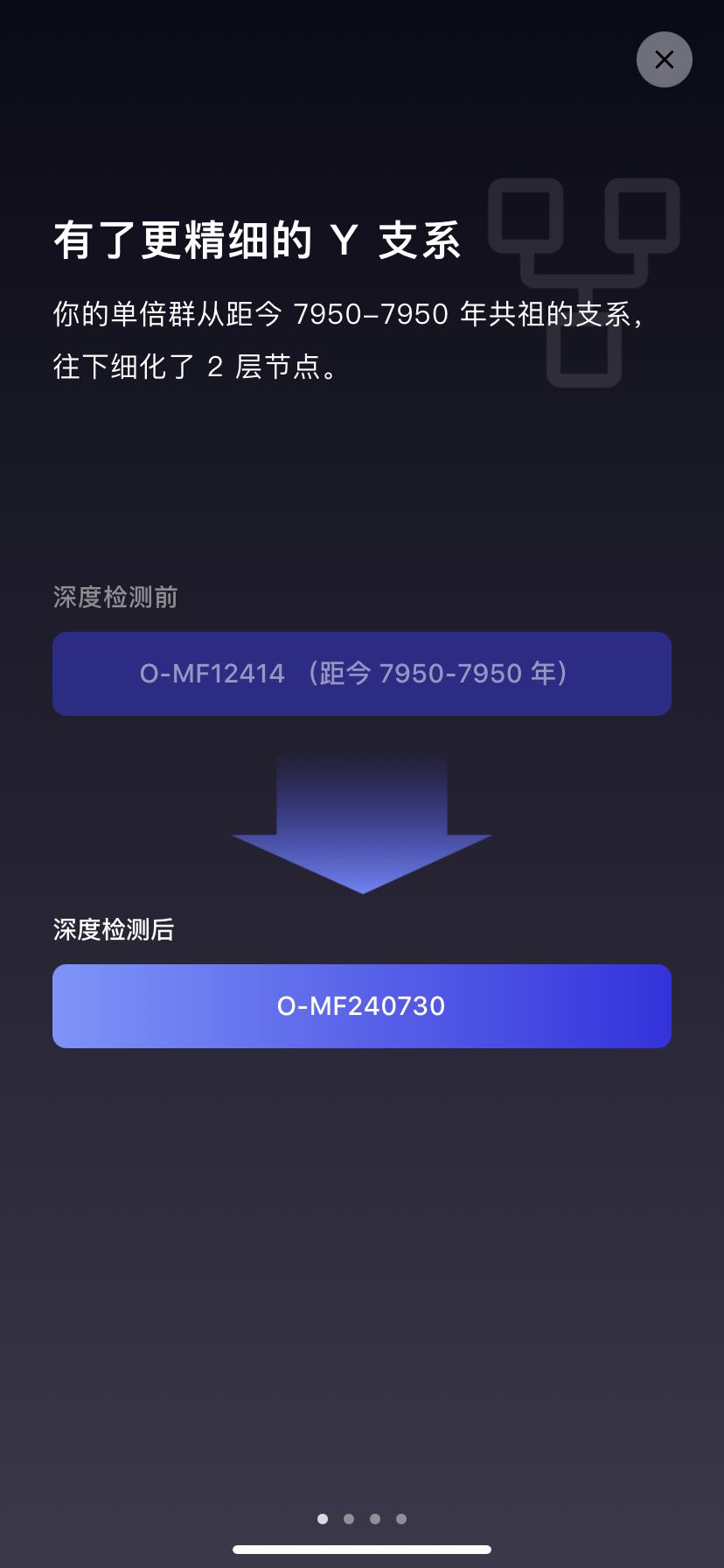Screen dimensions: 724x1568
Task: Close the Y haplogroup result overlay
Action: pos(665,59)
